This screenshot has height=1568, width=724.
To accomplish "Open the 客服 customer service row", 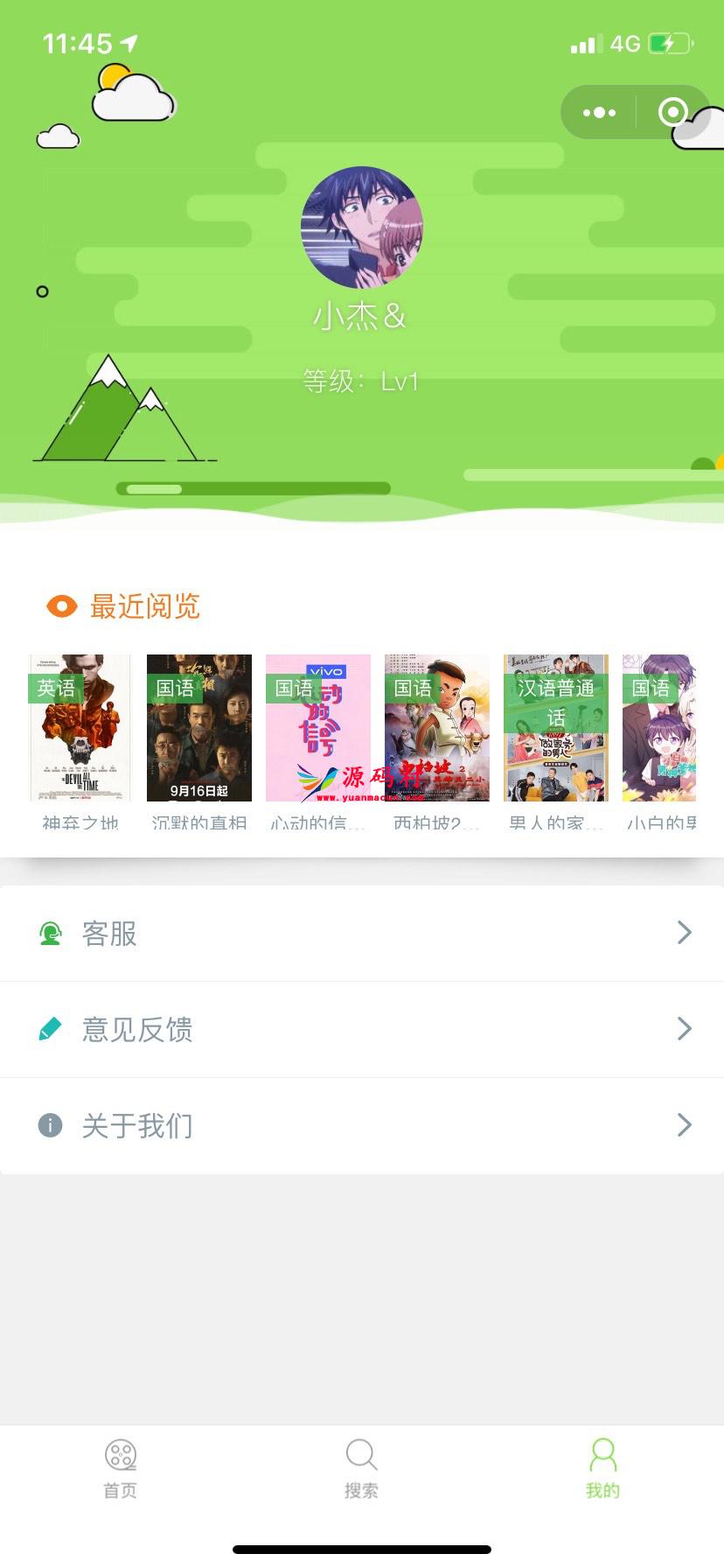I will (x=362, y=934).
